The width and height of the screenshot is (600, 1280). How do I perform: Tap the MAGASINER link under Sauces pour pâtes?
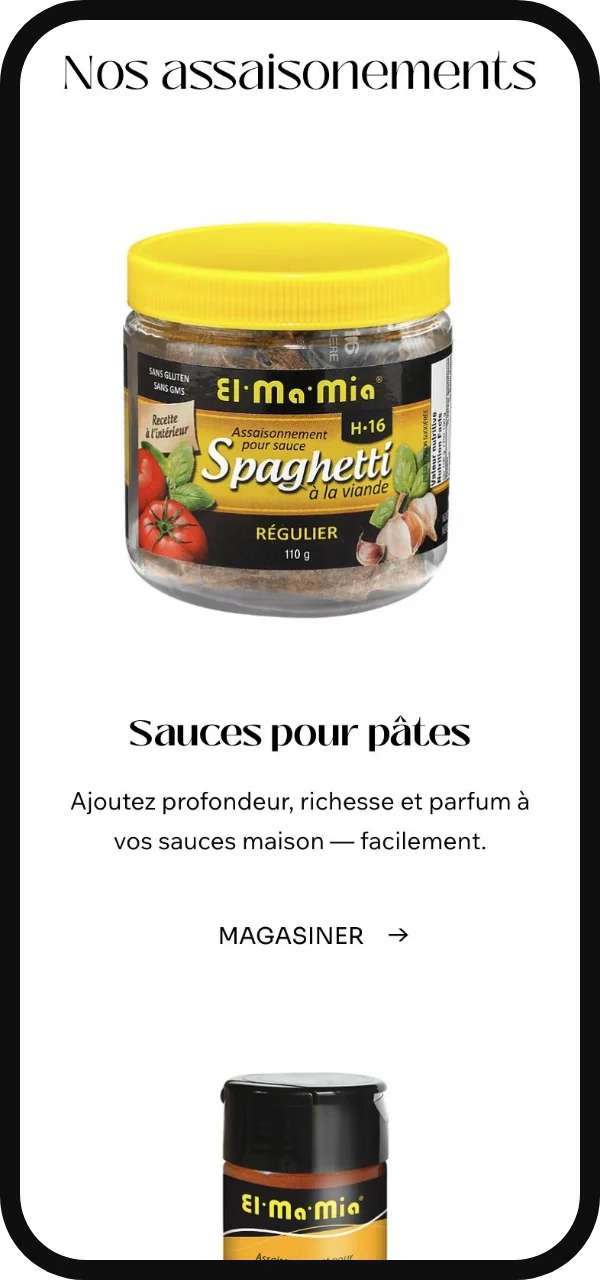[x=313, y=936]
